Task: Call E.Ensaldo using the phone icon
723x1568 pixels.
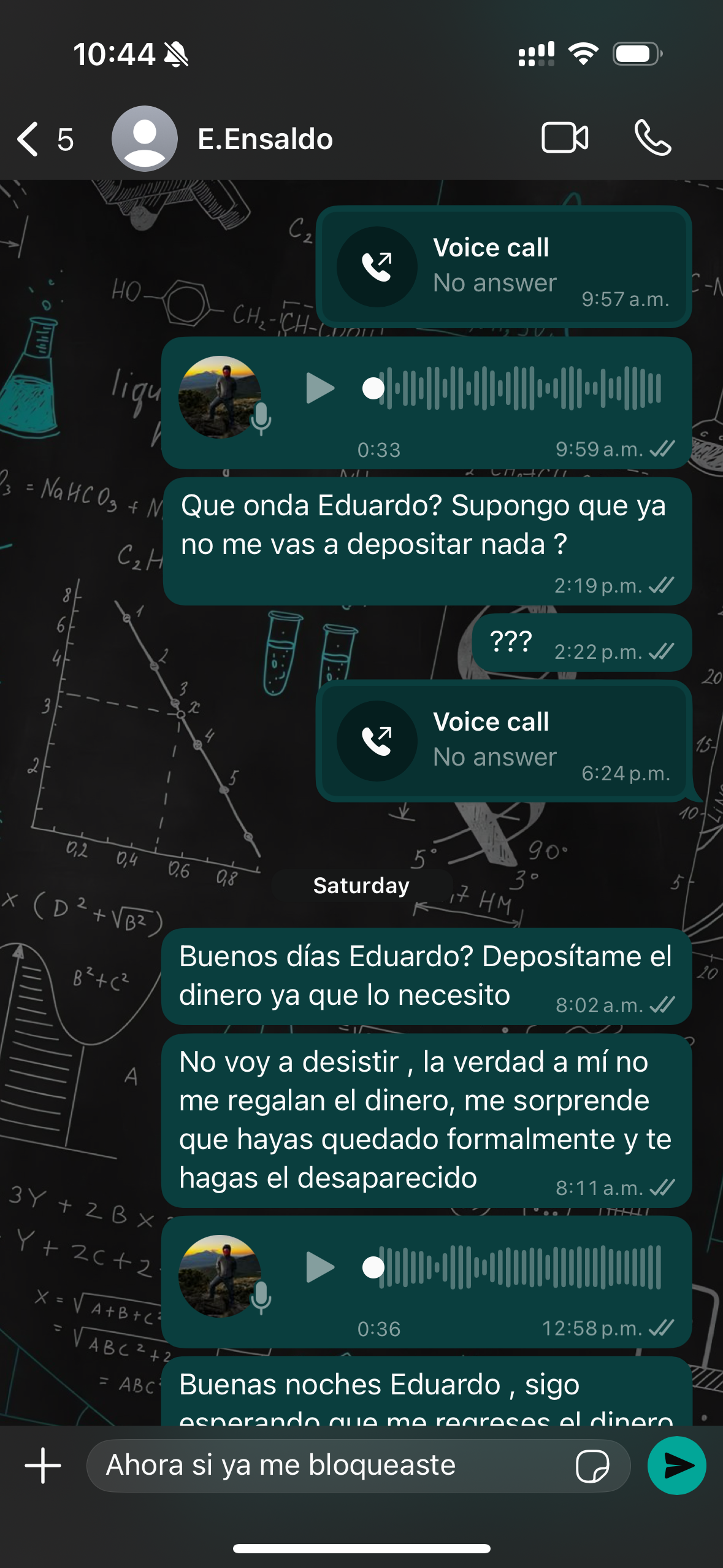Action: point(652,139)
